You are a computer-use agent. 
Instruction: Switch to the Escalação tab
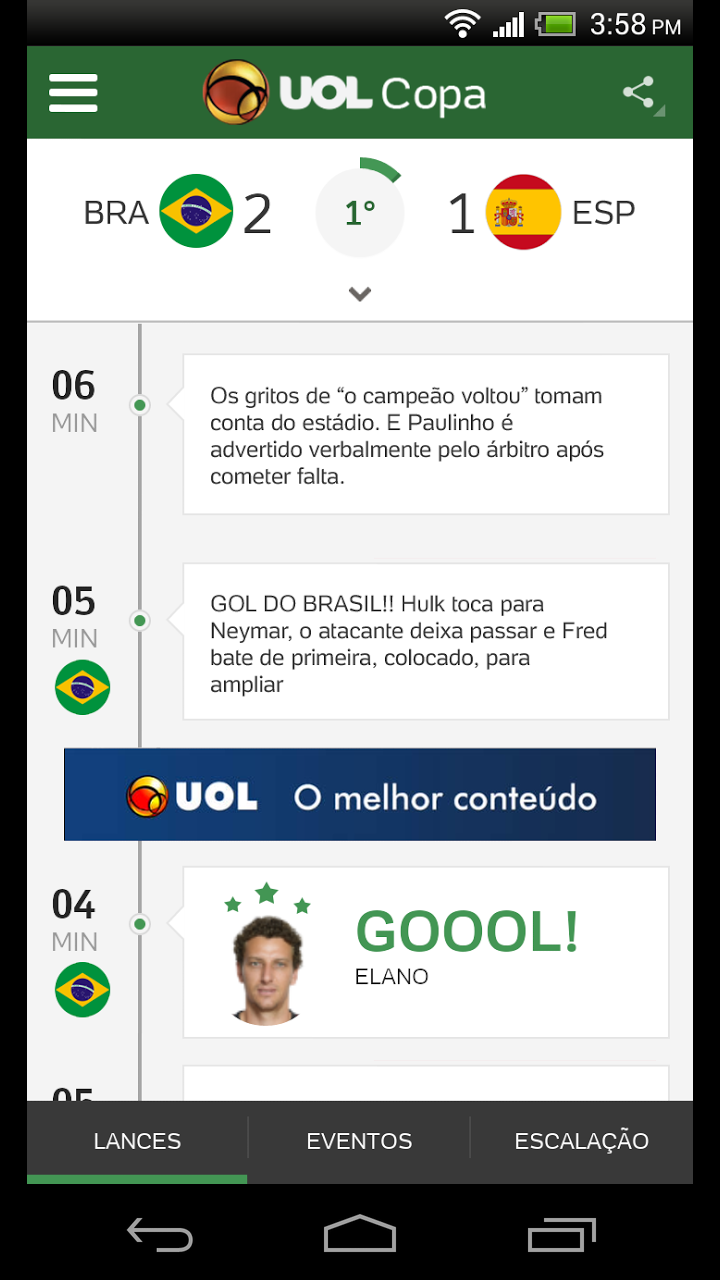tap(582, 1141)
